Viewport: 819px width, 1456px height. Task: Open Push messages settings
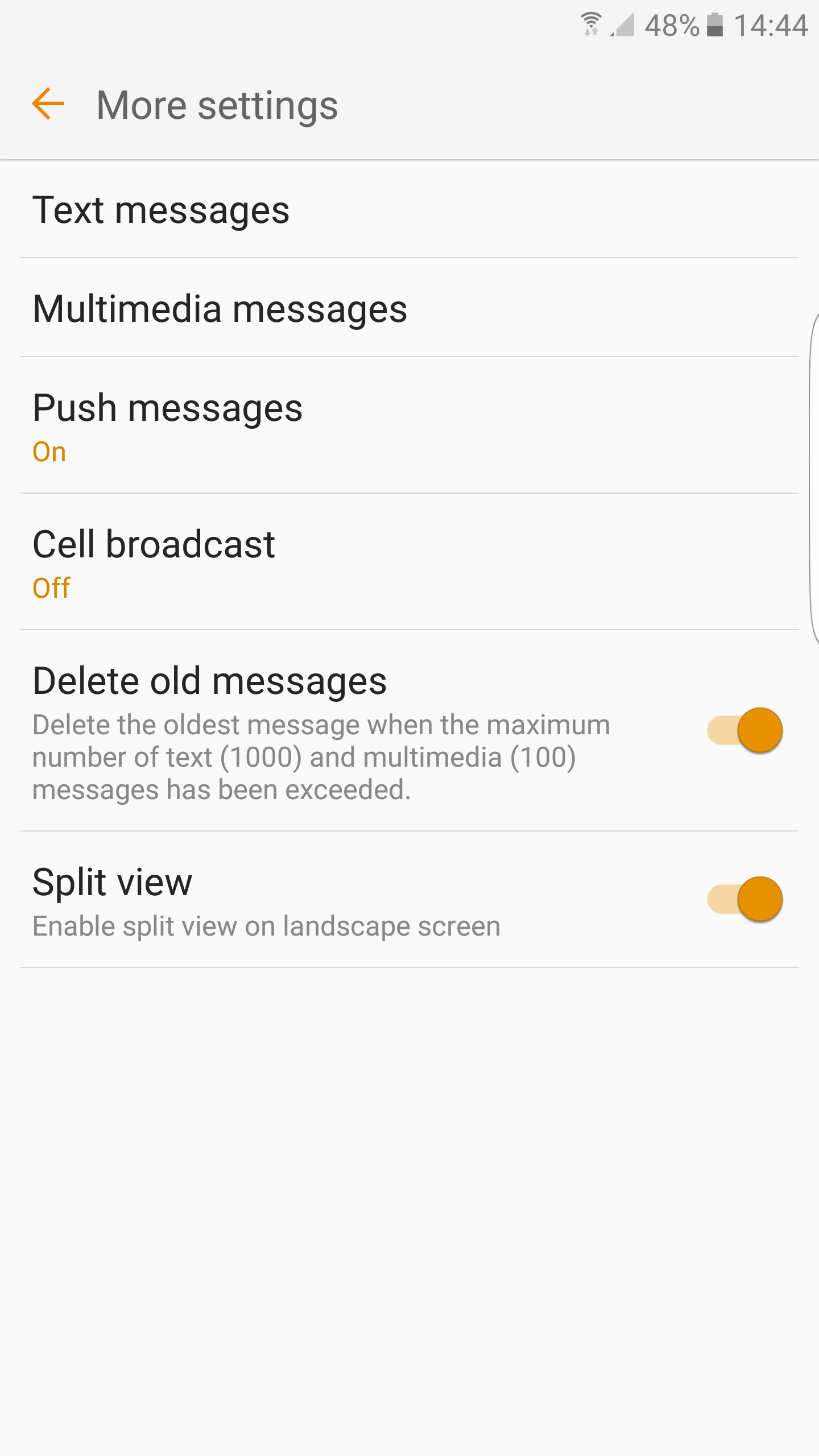point(409,425)
